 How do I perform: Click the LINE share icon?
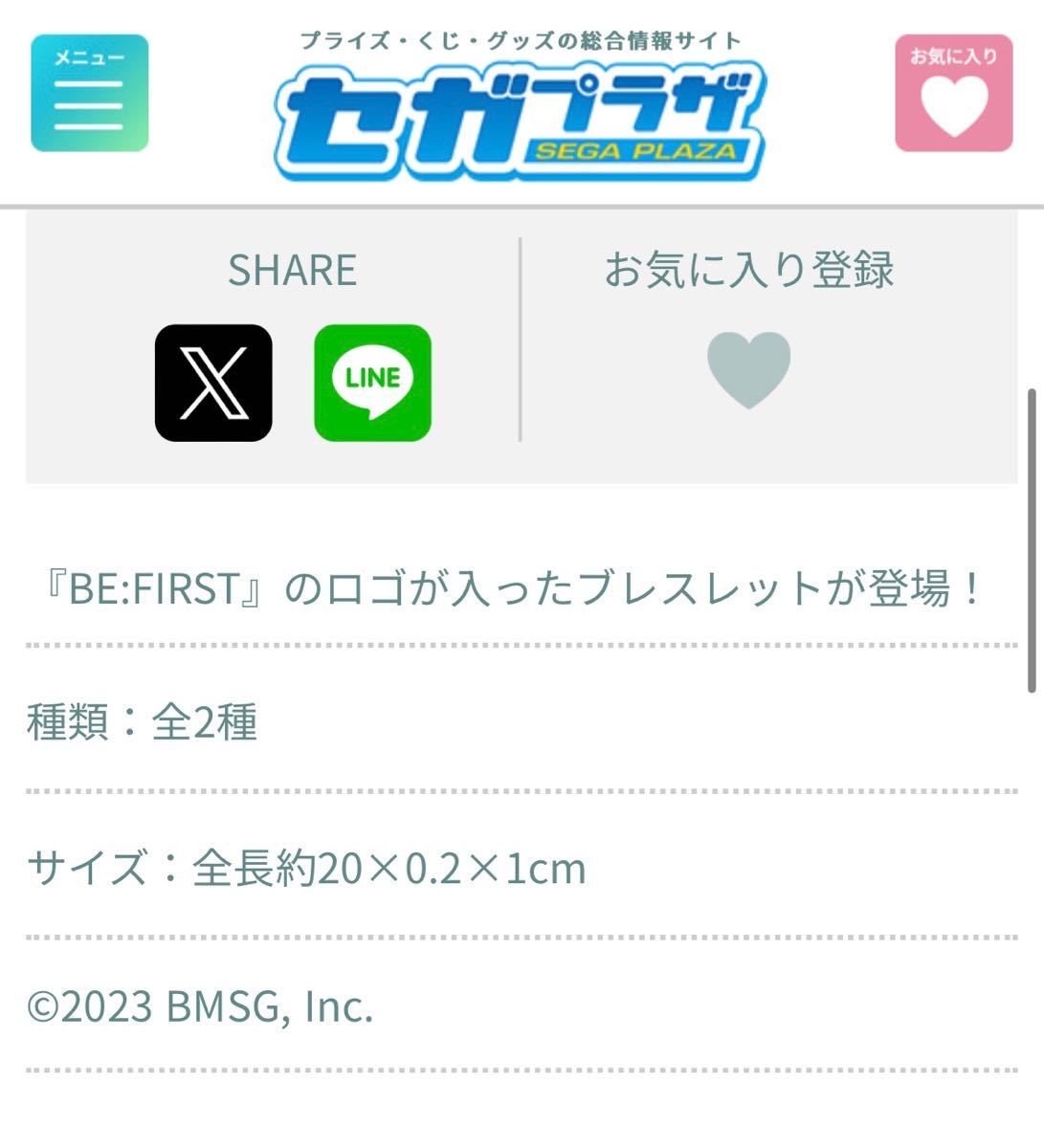[x=373, y=383]
